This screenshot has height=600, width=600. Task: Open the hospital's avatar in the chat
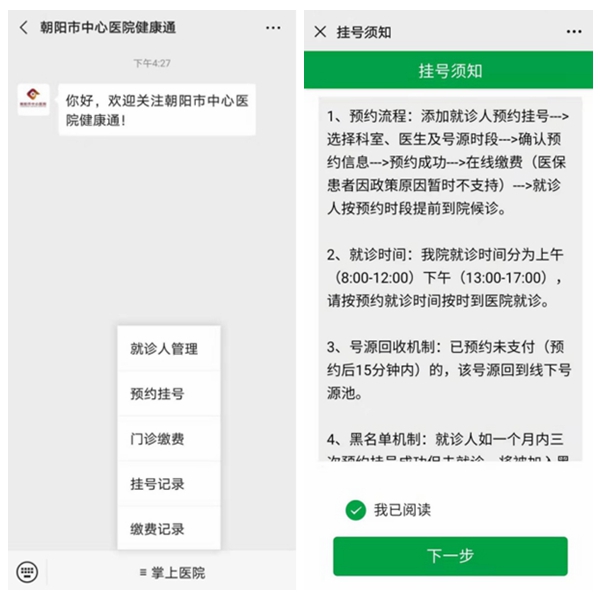coord(33,100)
